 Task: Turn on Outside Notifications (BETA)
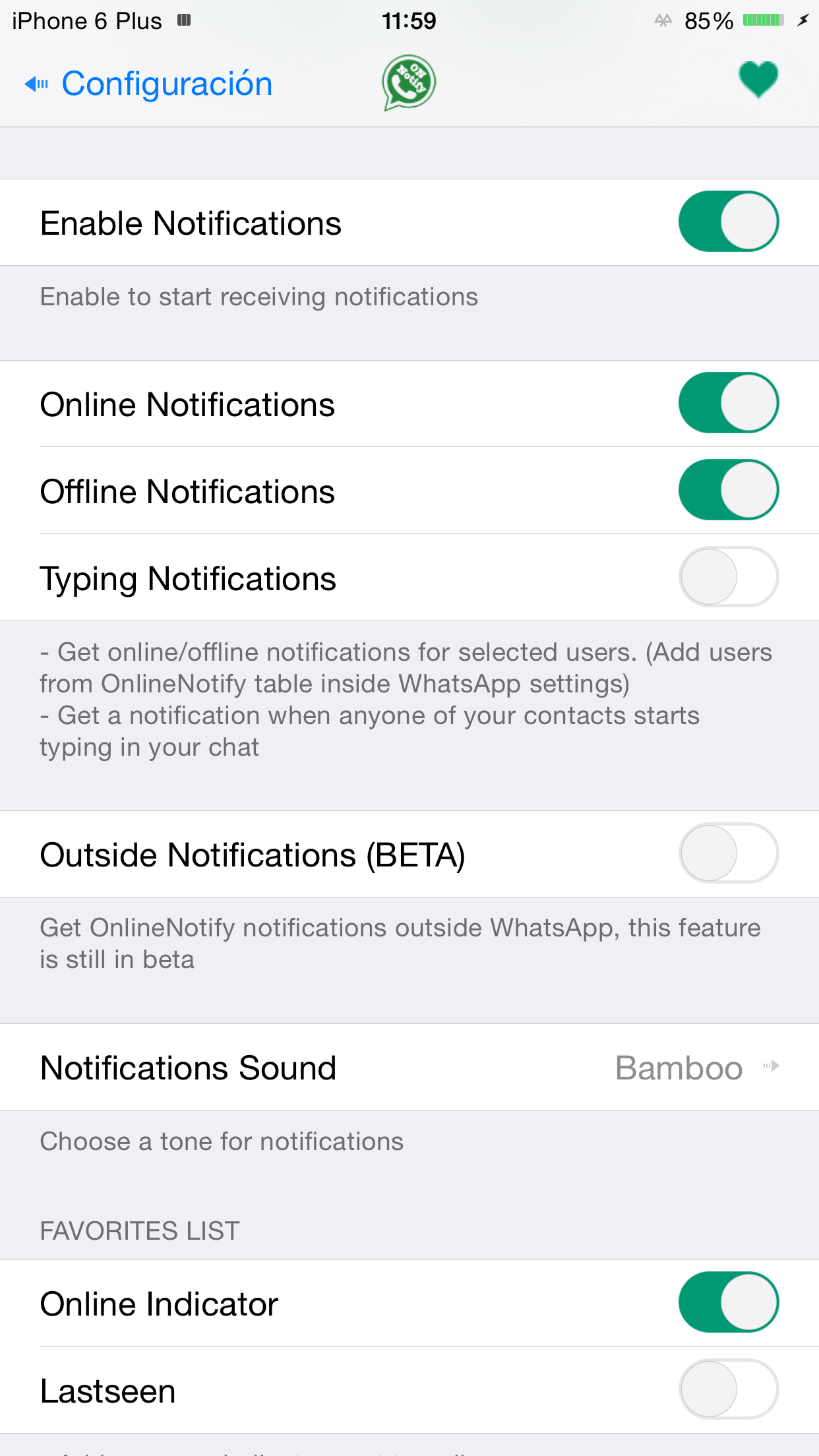click(x=728, y=853)
